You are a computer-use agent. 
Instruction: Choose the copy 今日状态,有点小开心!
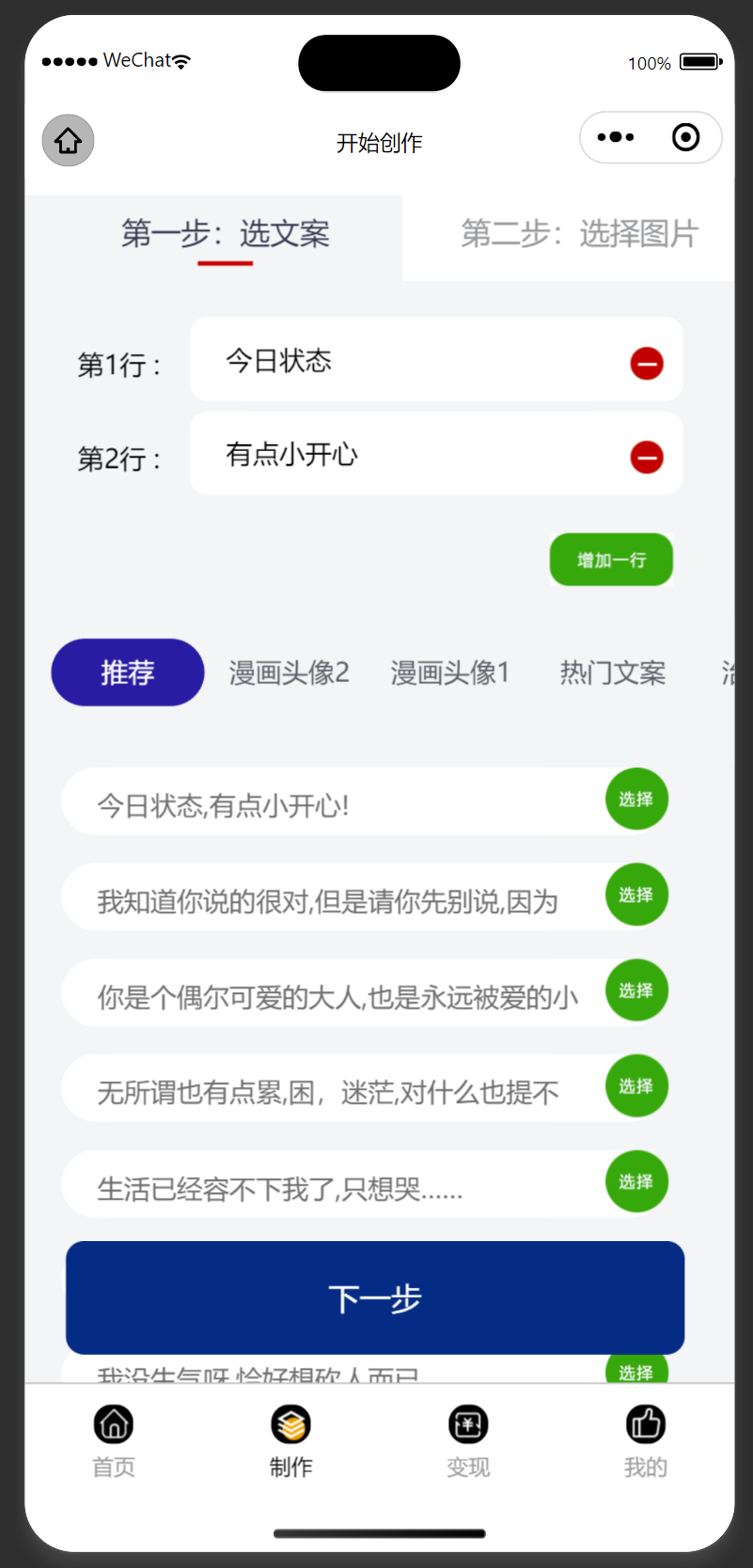(x=636, y=800)
